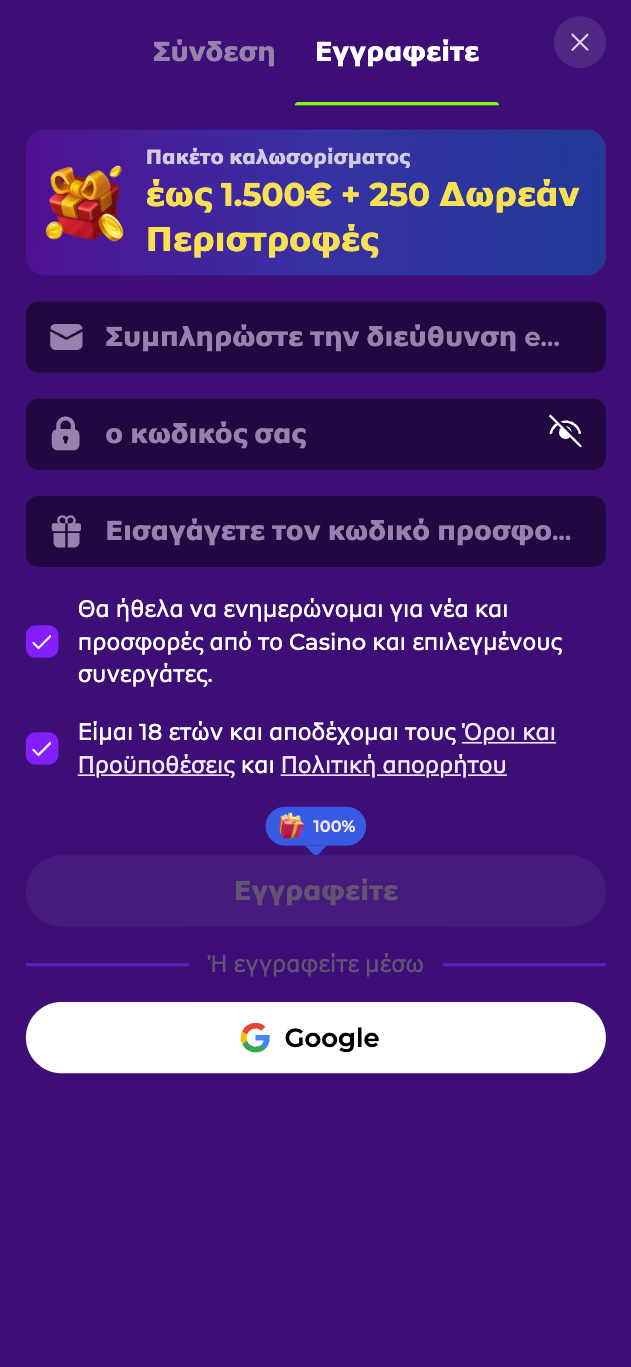The height and width of the screenshot is (1367, 631).
Task: Toggle the 18 years age confirmation checkbox
Action: point(42,748)
